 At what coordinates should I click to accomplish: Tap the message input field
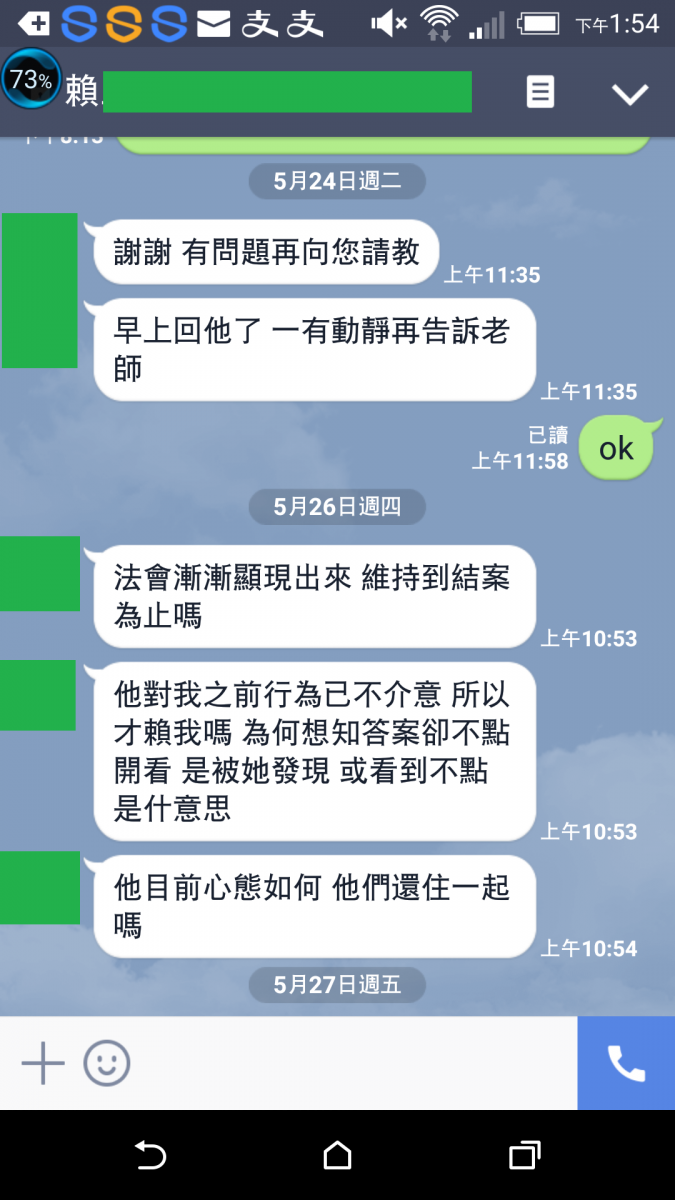(350, 1063)
